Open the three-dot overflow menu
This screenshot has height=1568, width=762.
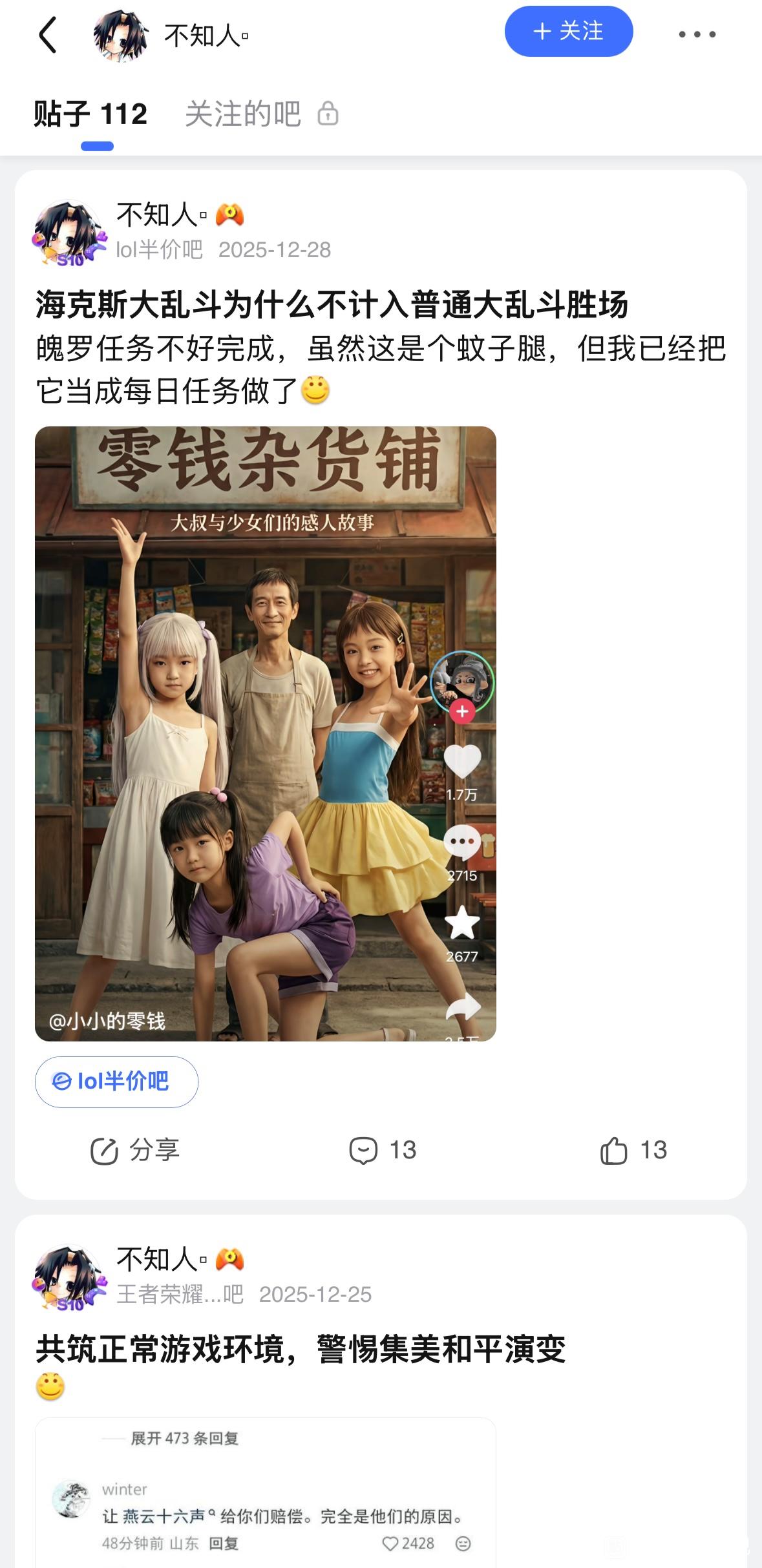click(x=697, y=34)
